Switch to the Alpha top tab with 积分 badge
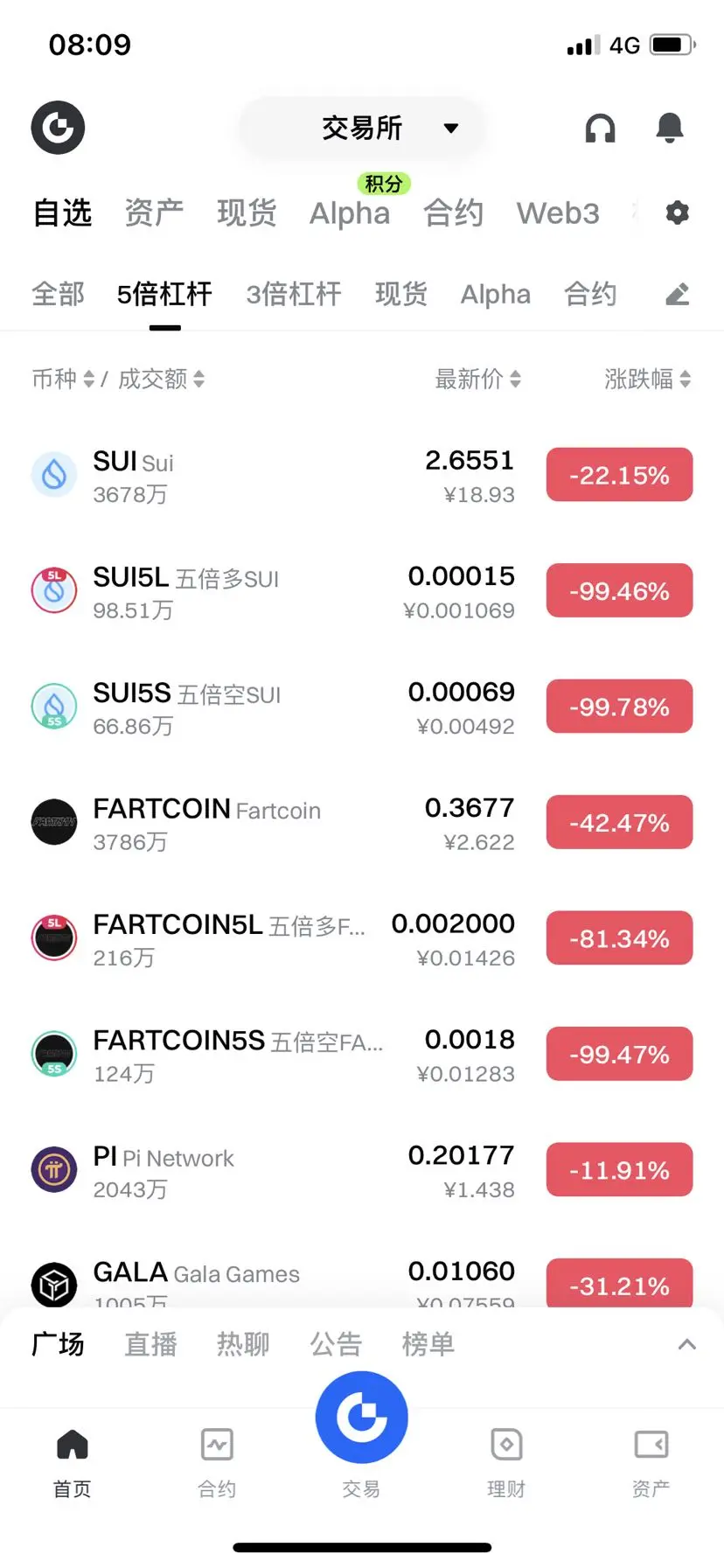This screenshot has width=724, height=1568. point(350,213)
